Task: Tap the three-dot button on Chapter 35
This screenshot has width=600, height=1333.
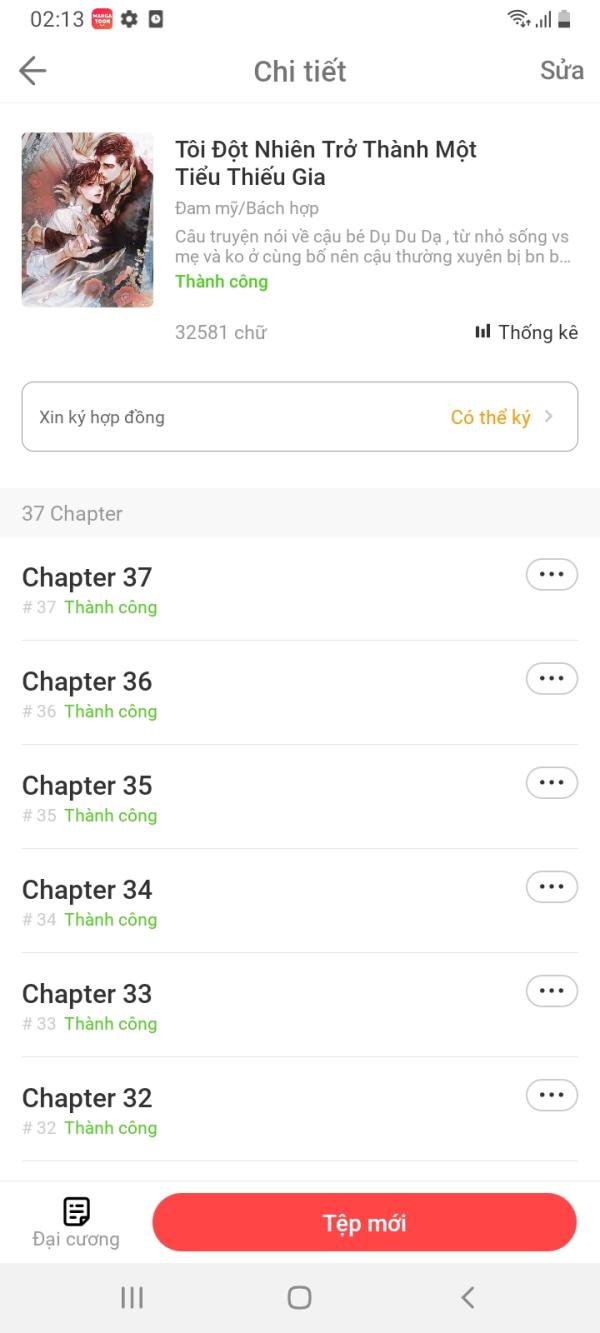Action: tap(552, 783)
